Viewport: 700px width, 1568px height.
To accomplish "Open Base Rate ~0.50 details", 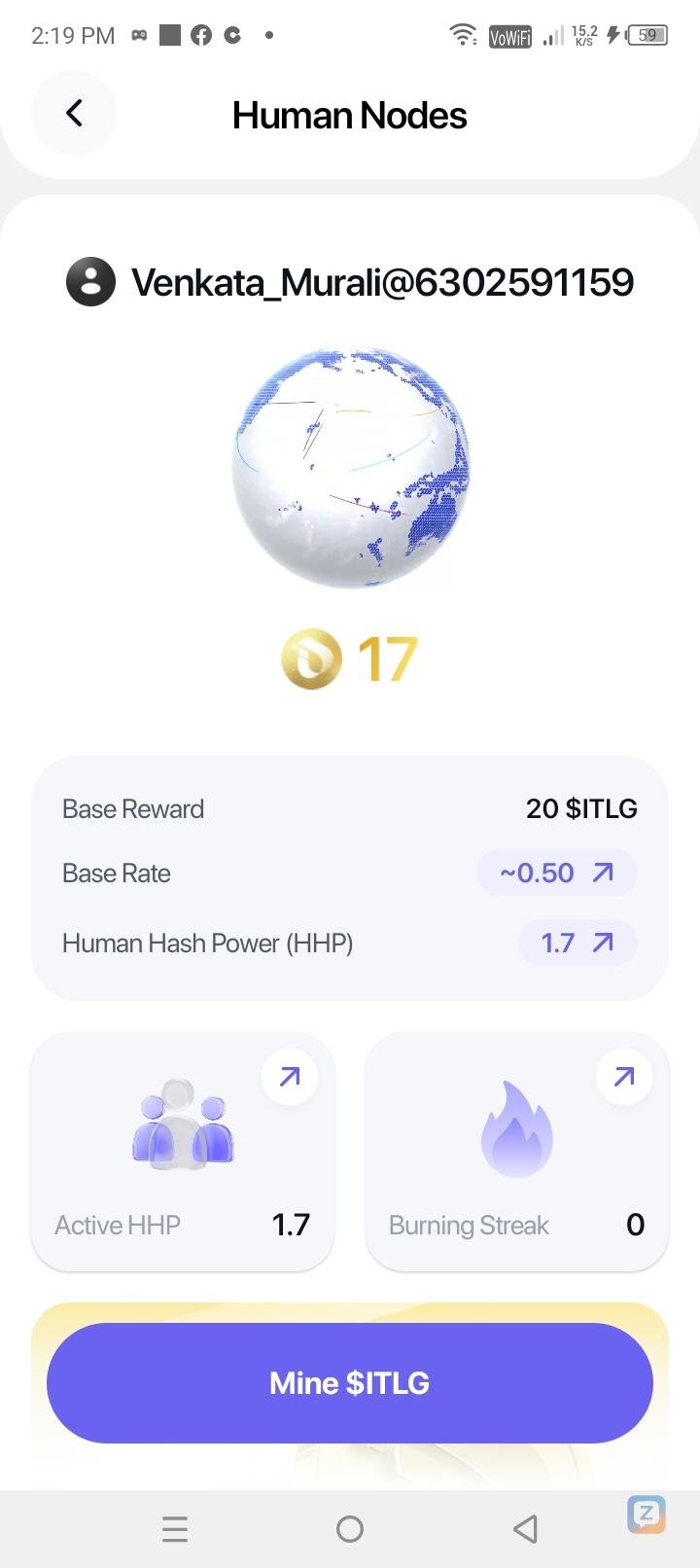I will click(x=557, y=873).
